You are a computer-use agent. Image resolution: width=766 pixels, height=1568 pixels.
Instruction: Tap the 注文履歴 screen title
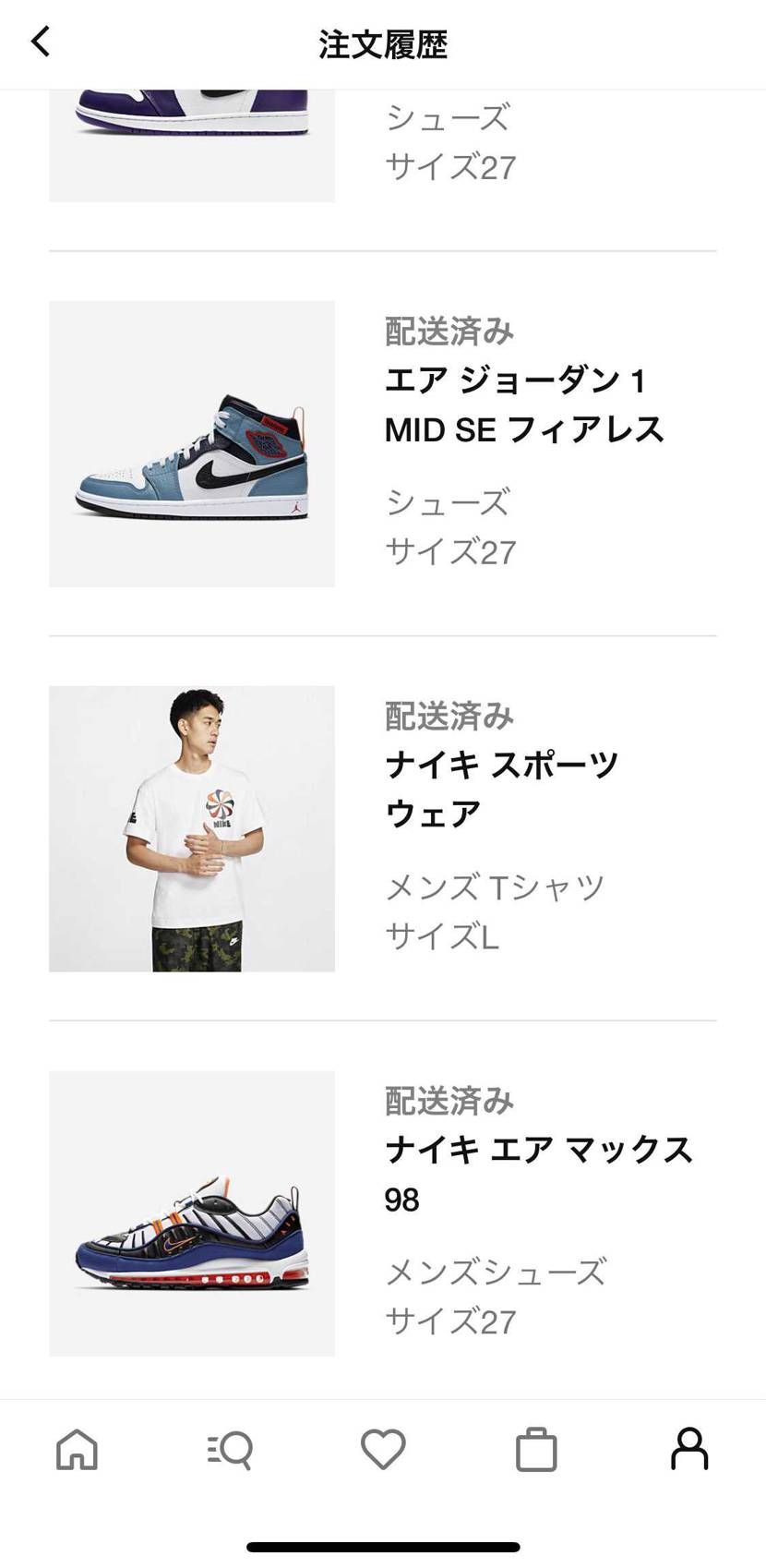[x=382, y=43]
